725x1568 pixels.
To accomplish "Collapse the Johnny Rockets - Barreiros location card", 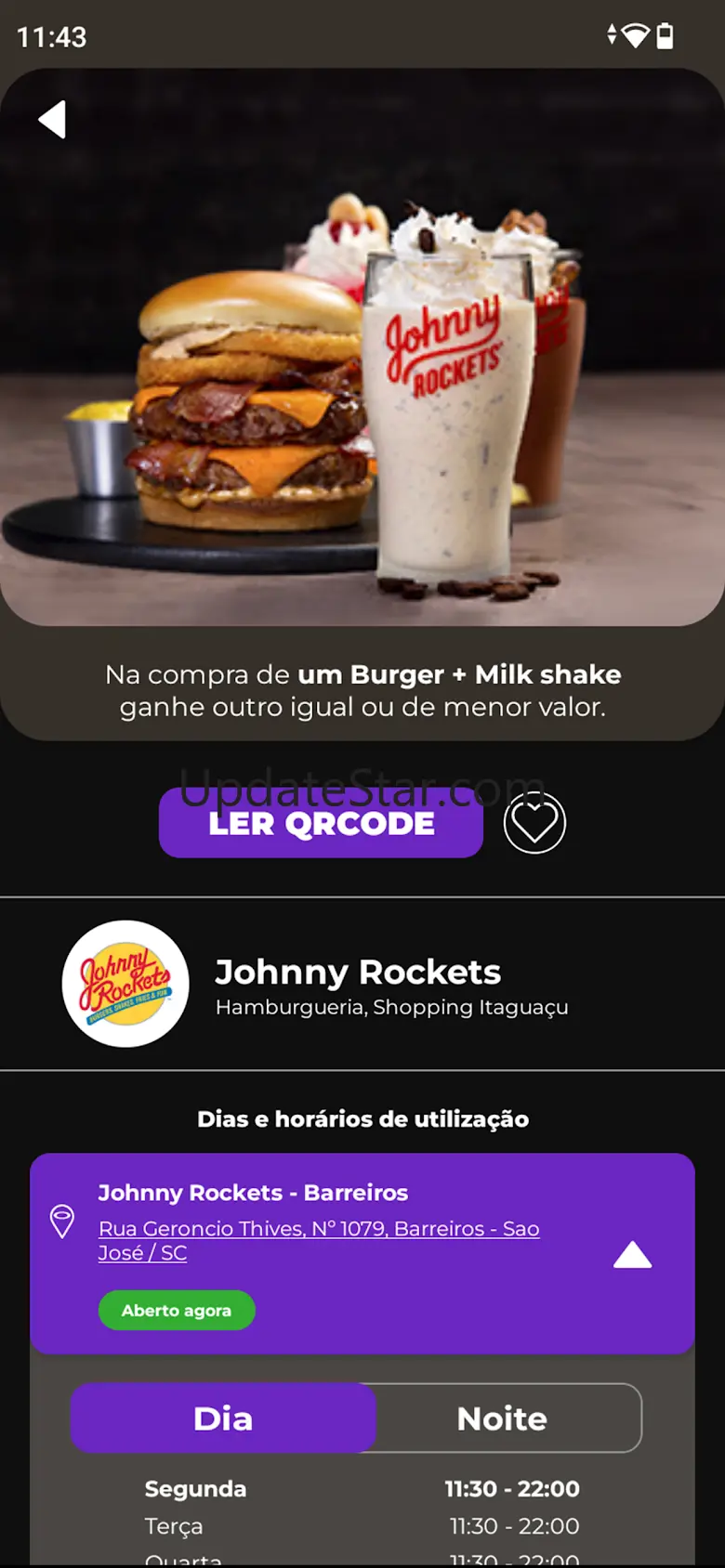I will 632,1255.
